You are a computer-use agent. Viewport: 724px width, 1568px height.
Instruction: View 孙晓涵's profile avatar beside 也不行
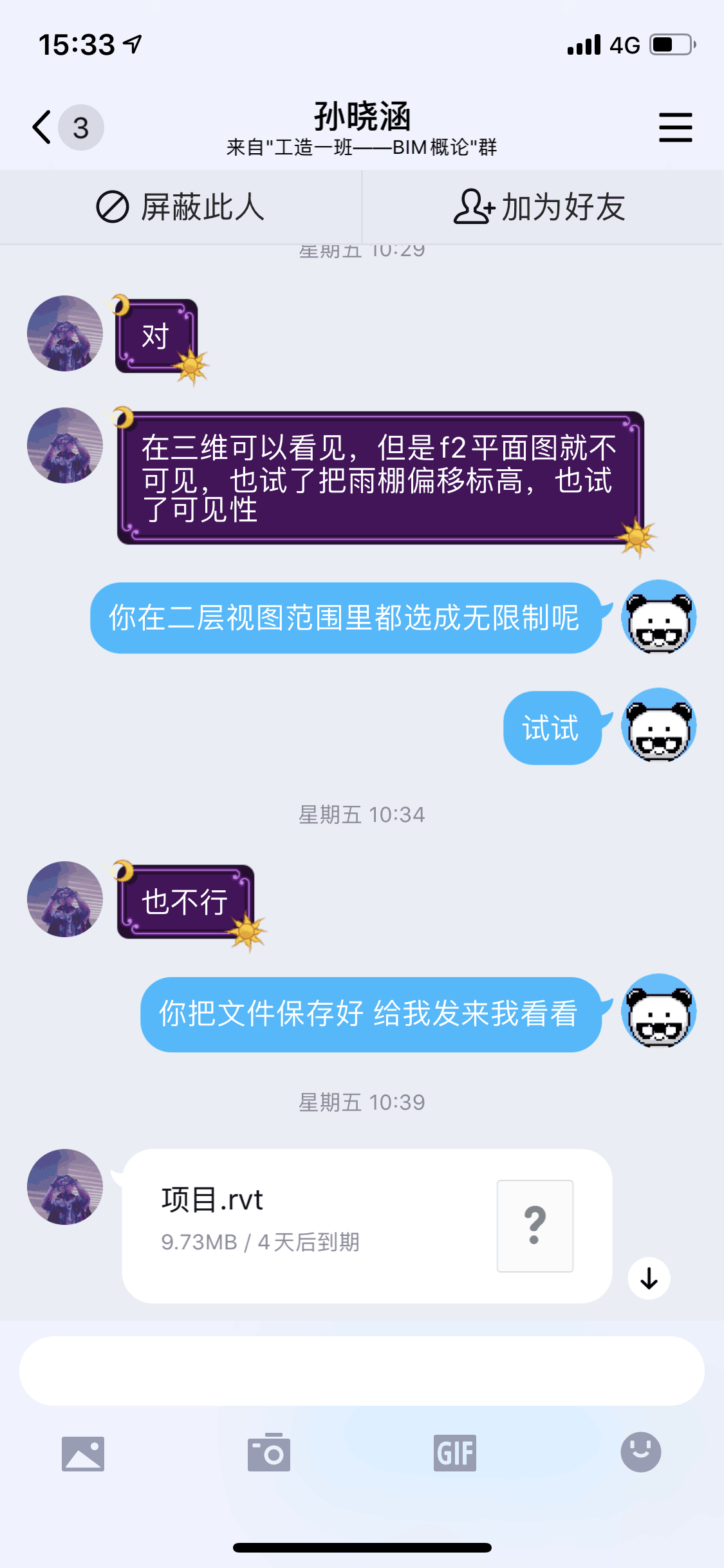(x=65, y=899)
